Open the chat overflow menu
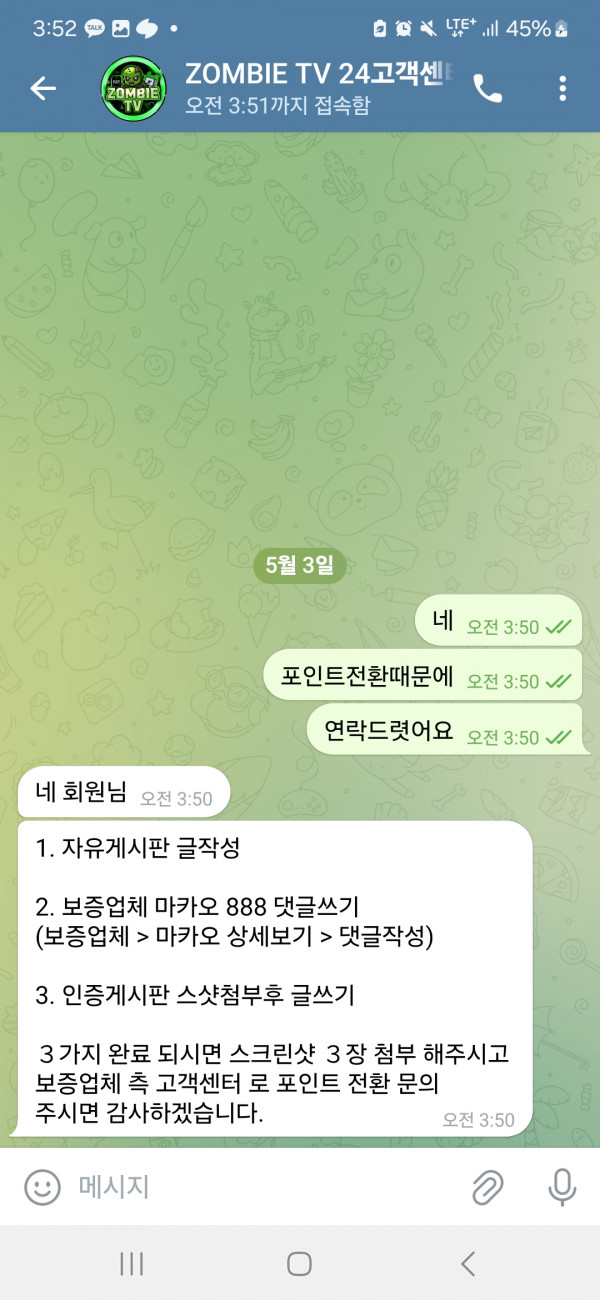Image resolution: width=600 pixels, height=1300 pixels. pos(562,89)
